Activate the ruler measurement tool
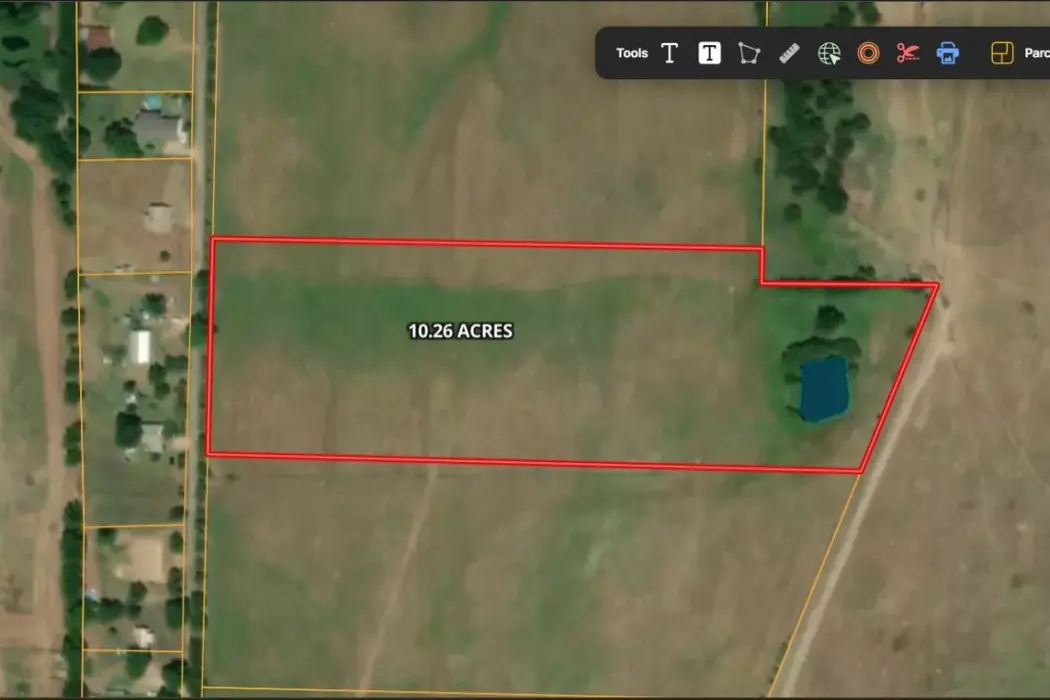1050x700 pixels. (789, 53)
